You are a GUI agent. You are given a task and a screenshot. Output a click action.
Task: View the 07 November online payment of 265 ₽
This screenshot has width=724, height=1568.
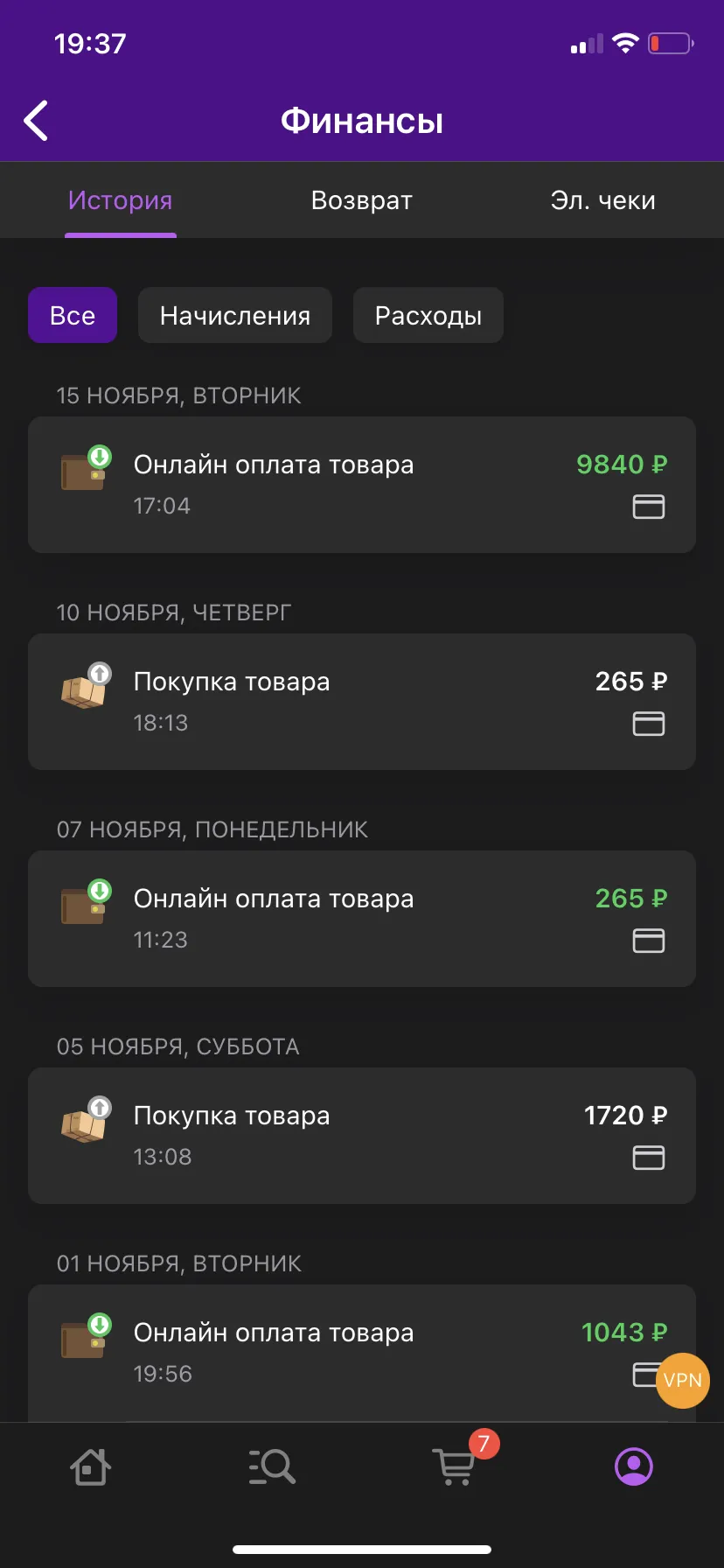click(x=362, y=919)
